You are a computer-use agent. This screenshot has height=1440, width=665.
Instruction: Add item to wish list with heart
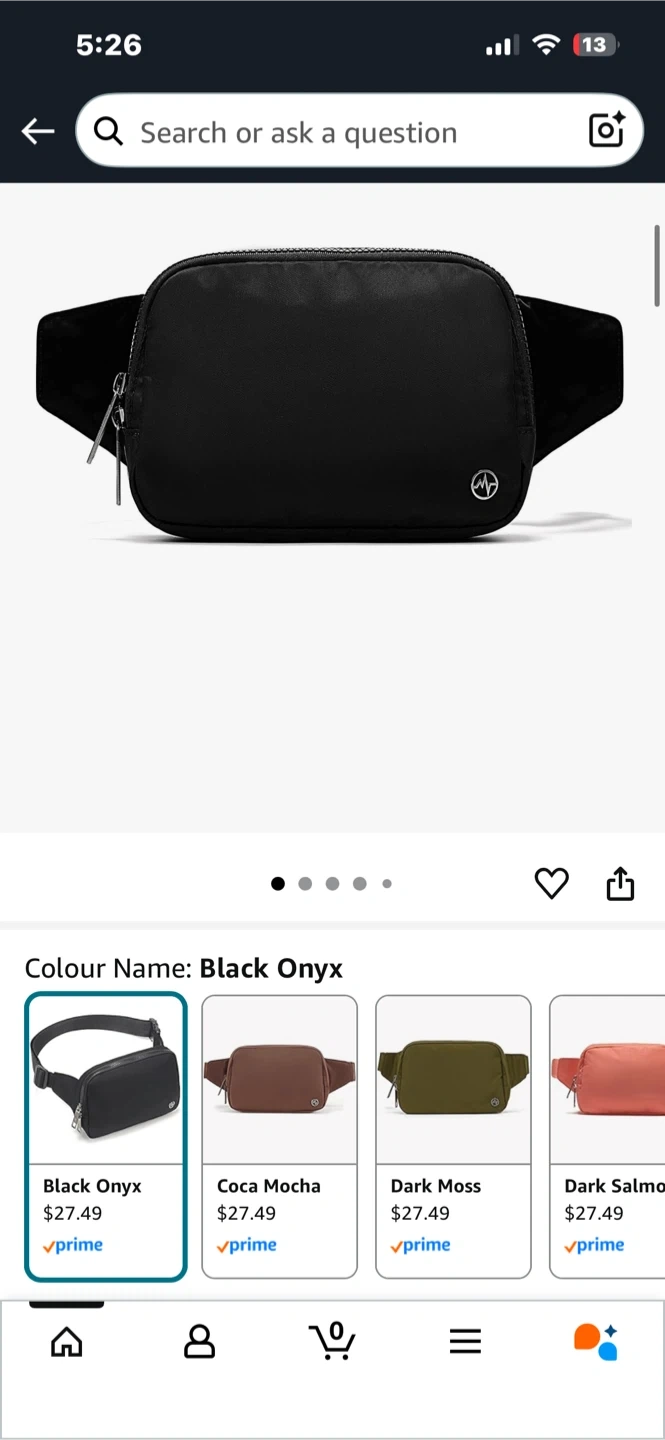[x=551, y=883]
